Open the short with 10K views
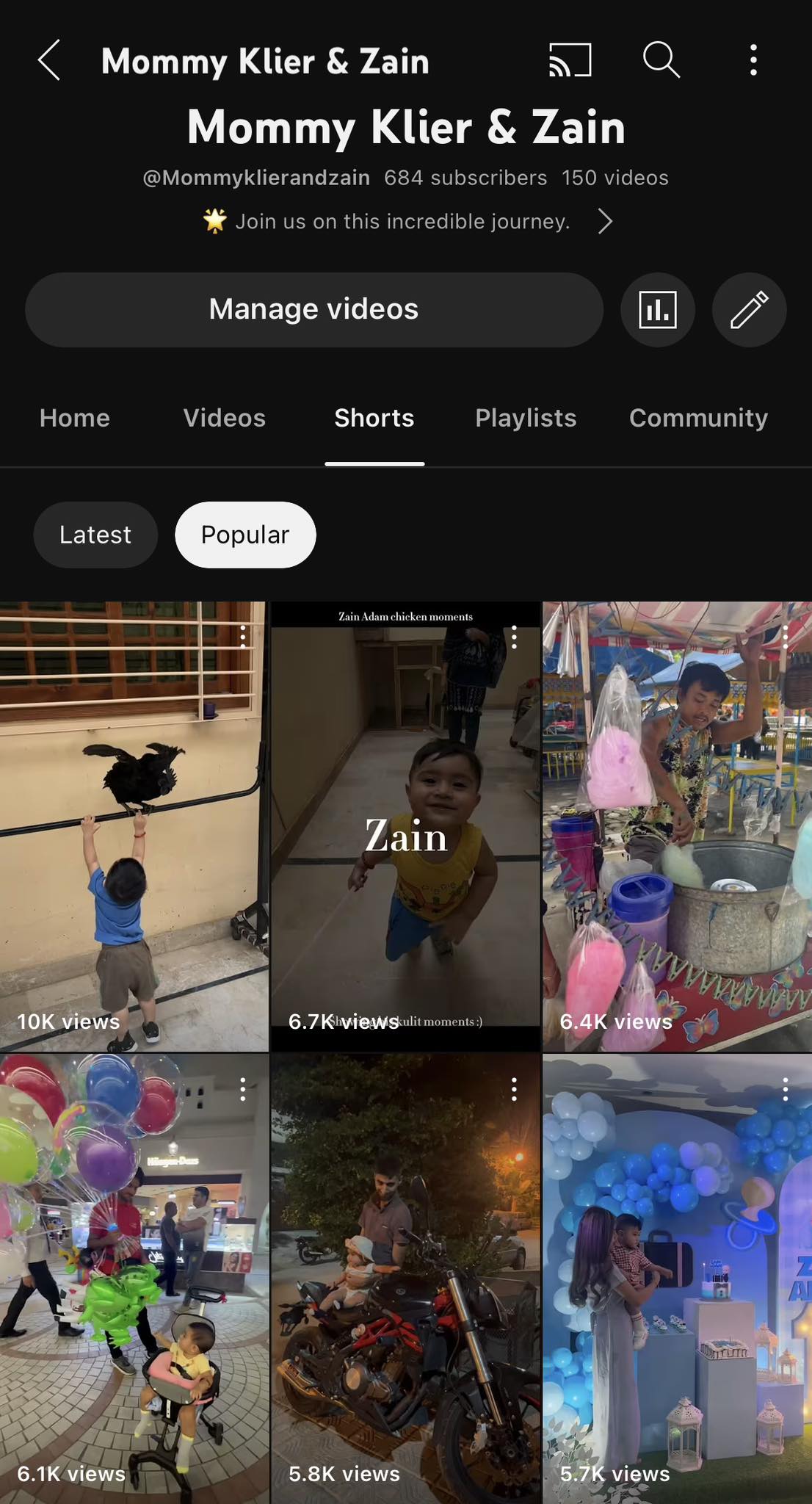This screenshot has height=1504, width=812. click(134, 826)
